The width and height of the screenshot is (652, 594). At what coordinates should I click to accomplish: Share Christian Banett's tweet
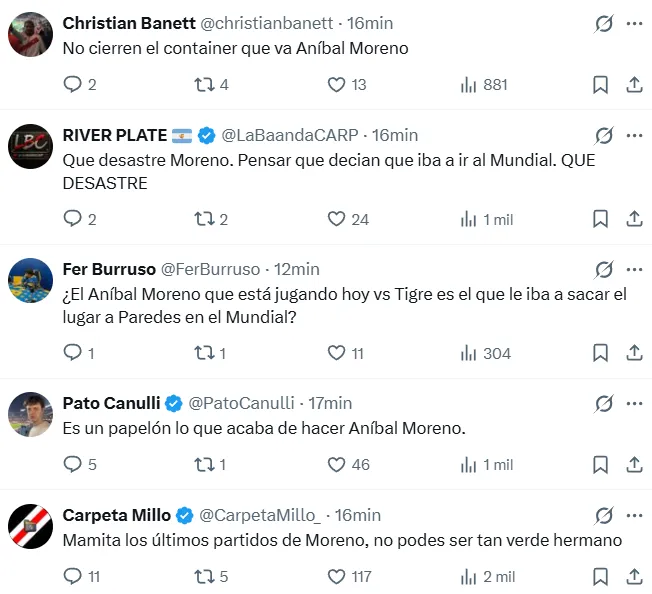pyautogui.click(x=634, y=84)
